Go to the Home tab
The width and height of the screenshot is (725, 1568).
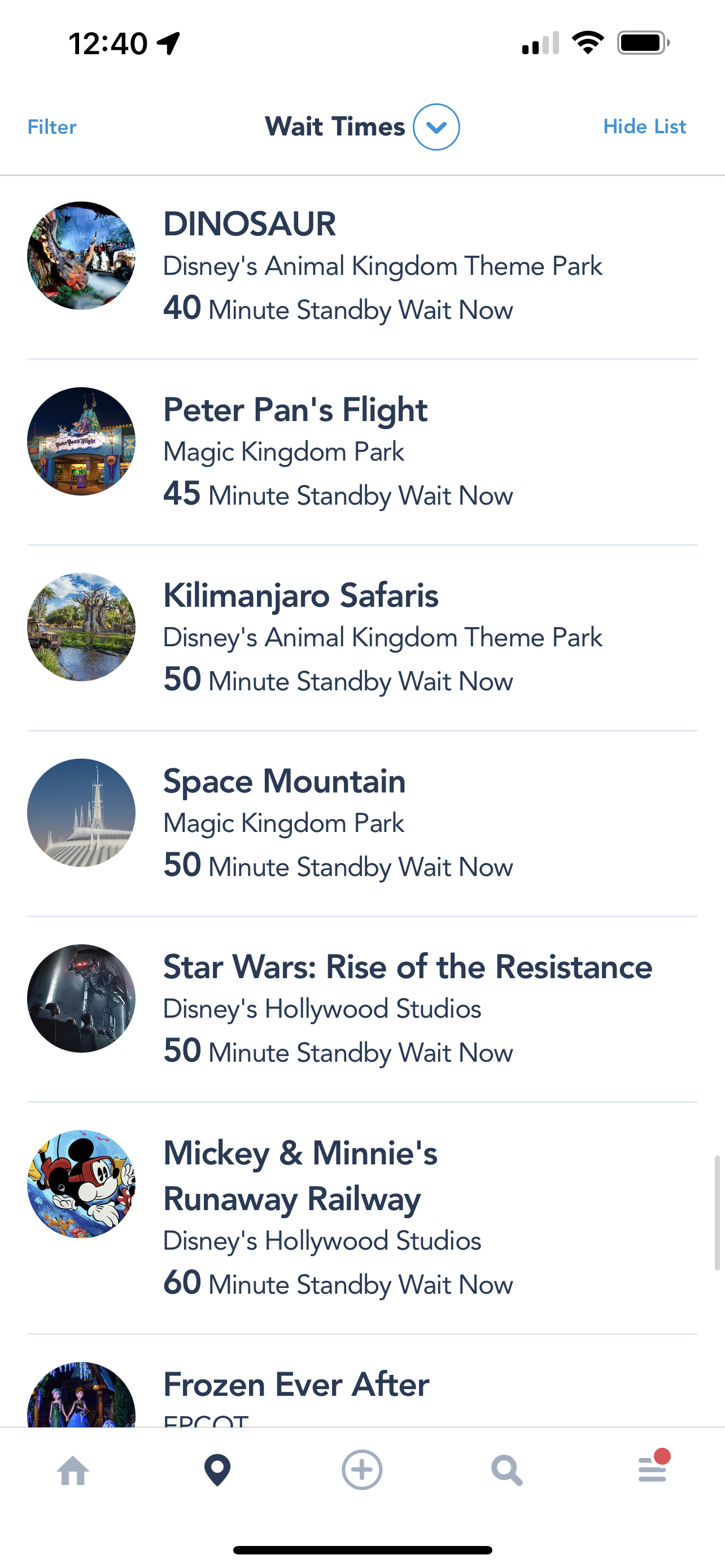point(73,1470)
